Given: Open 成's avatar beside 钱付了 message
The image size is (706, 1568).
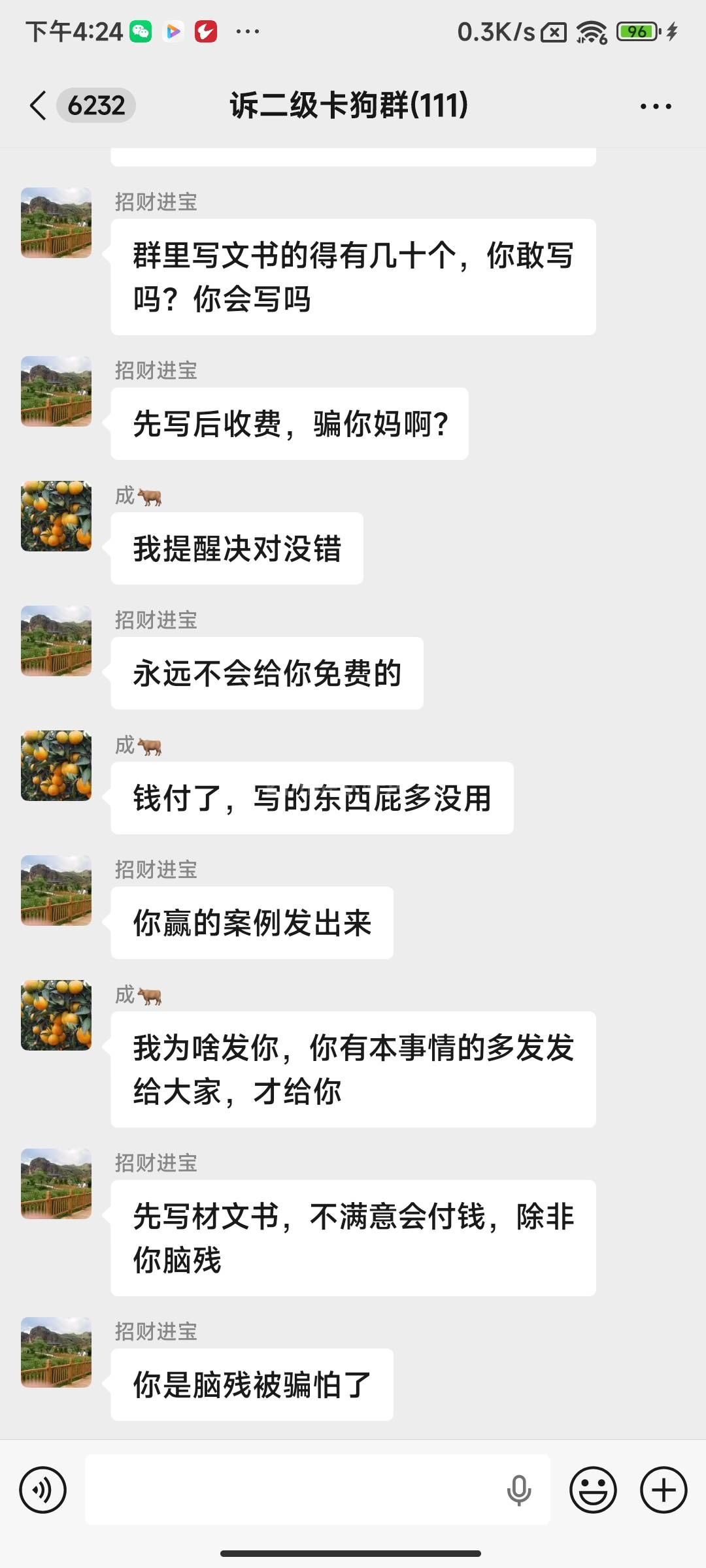Looking at the screenshot, I should pos(56,766).
